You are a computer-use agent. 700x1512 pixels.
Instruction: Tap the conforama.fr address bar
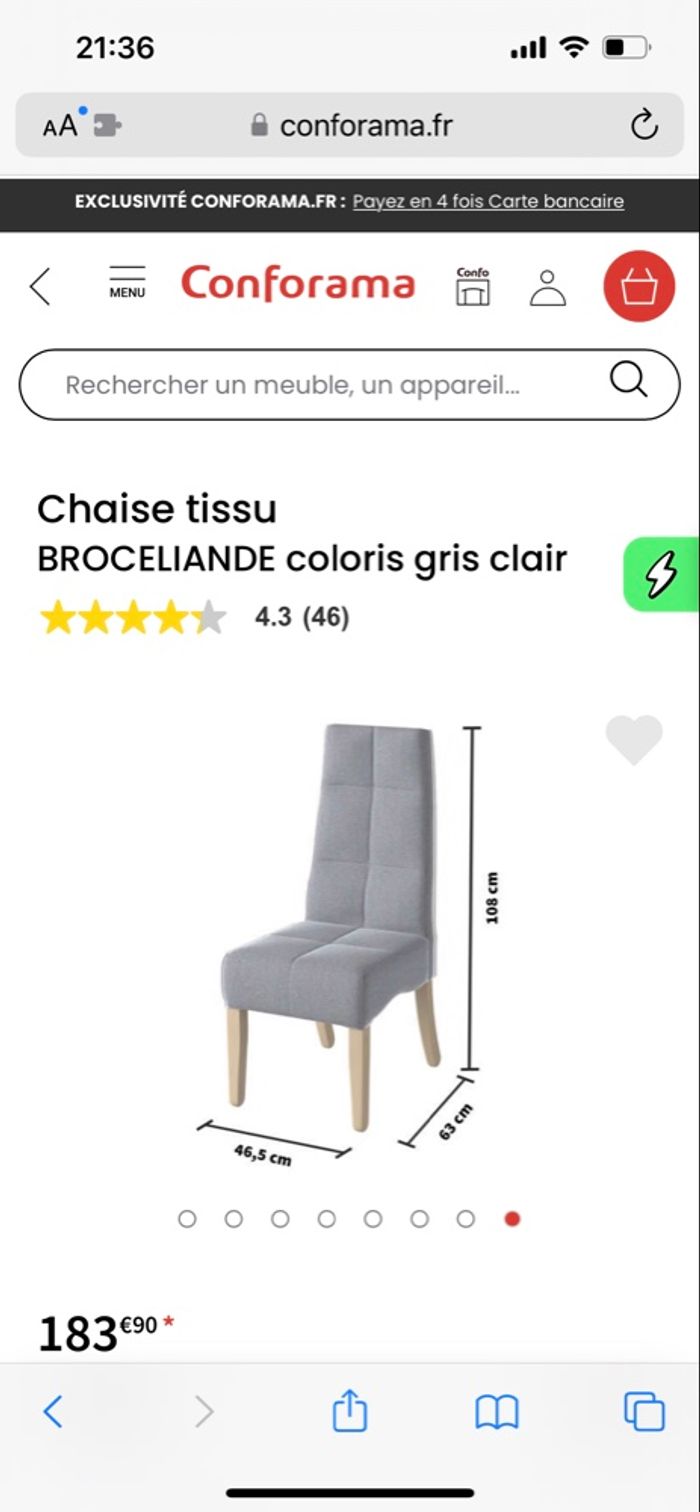[x=350, y=126]
